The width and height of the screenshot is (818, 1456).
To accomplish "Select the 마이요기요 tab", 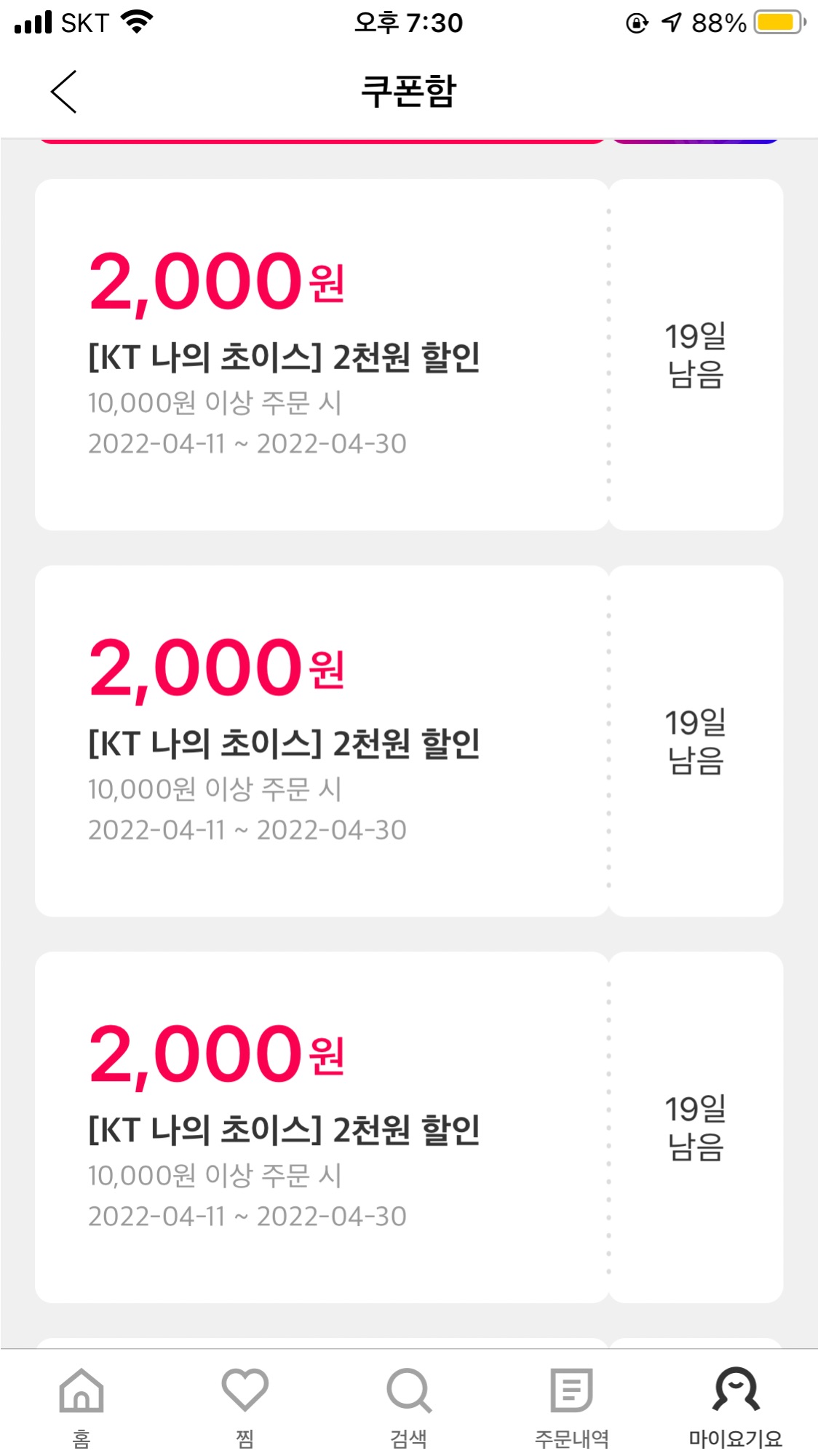I will [736, 1405].
